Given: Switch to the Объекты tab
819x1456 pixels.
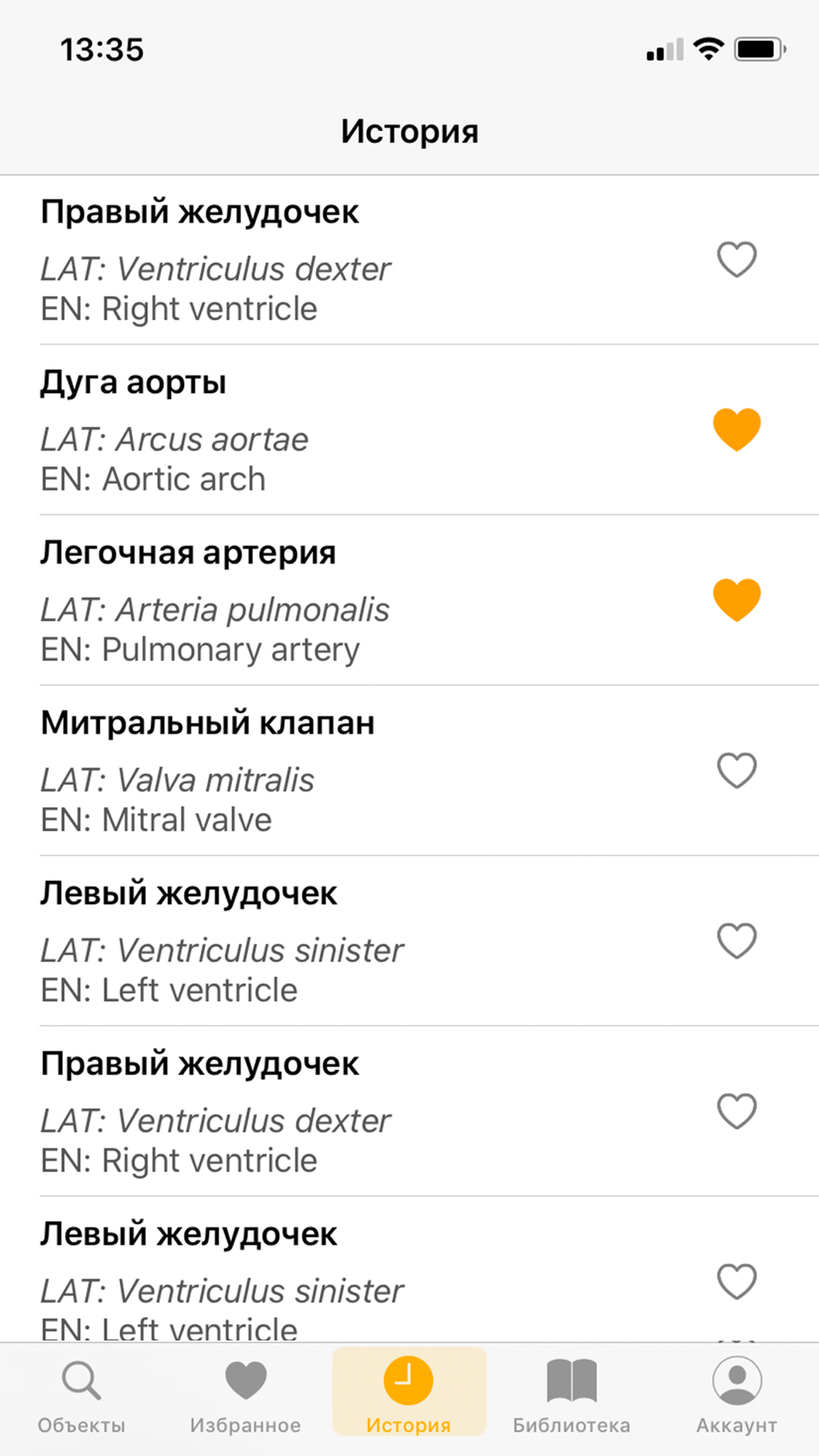Looking at the screenshot, I should click(82, 1396).
